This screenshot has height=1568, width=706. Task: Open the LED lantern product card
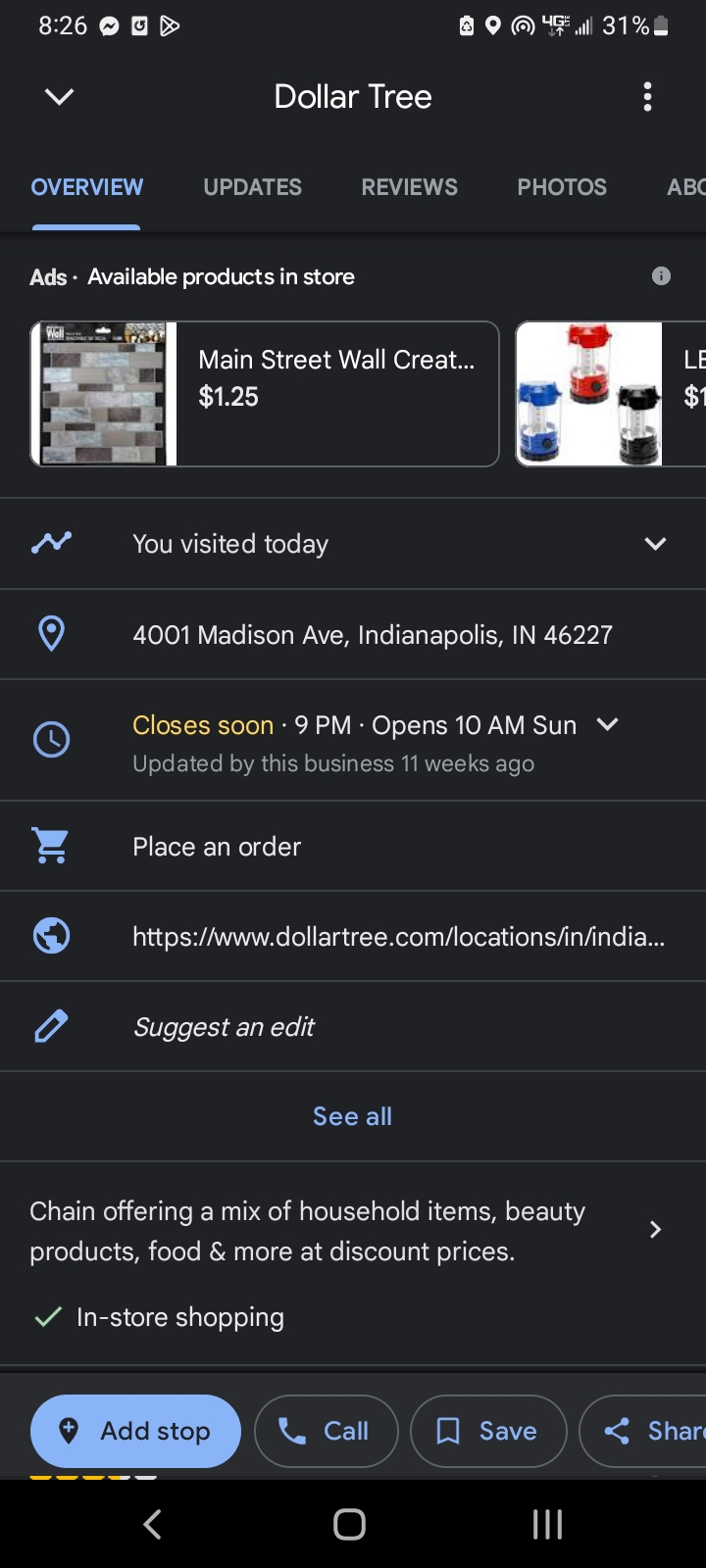[610, 394]
